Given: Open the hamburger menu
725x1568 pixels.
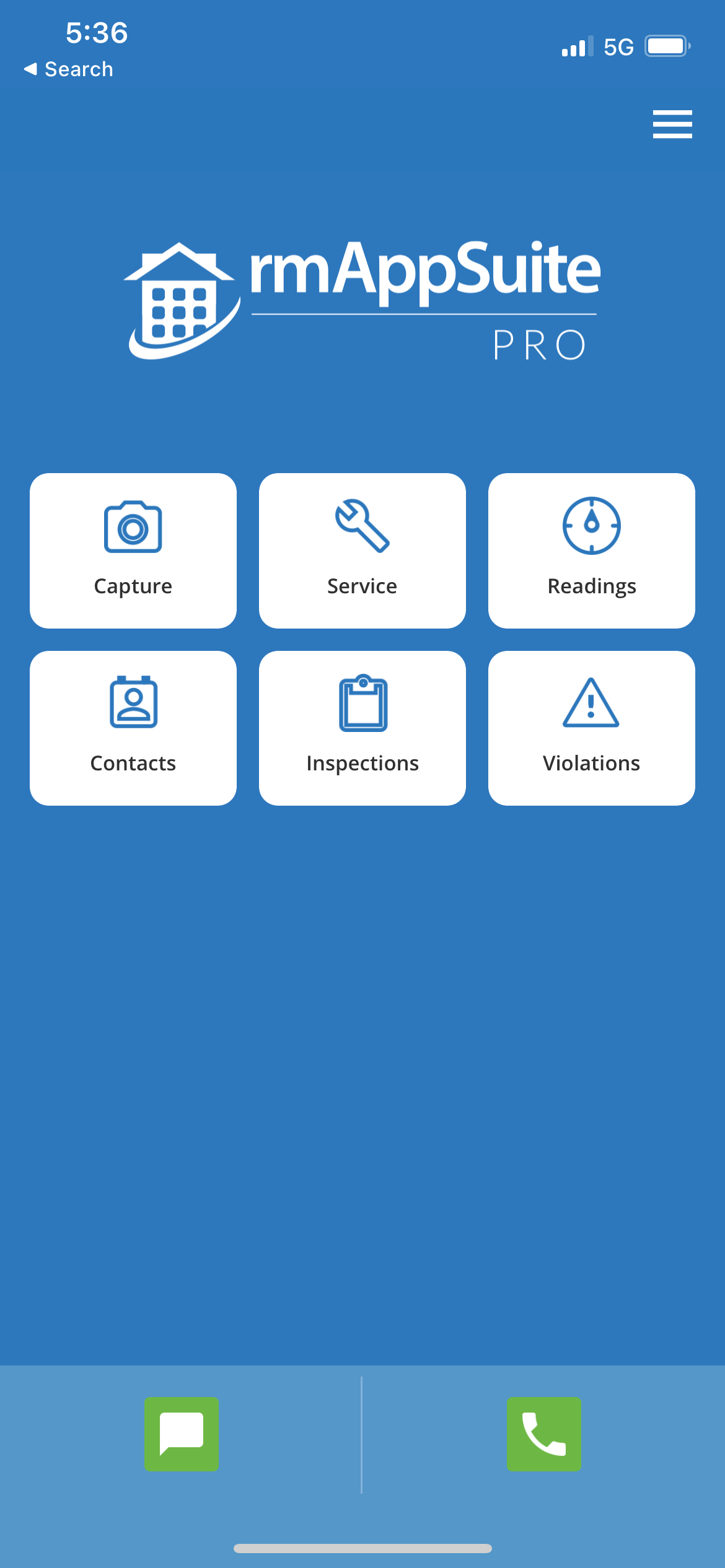Looking at the screenshot, I should pos(672,124).
